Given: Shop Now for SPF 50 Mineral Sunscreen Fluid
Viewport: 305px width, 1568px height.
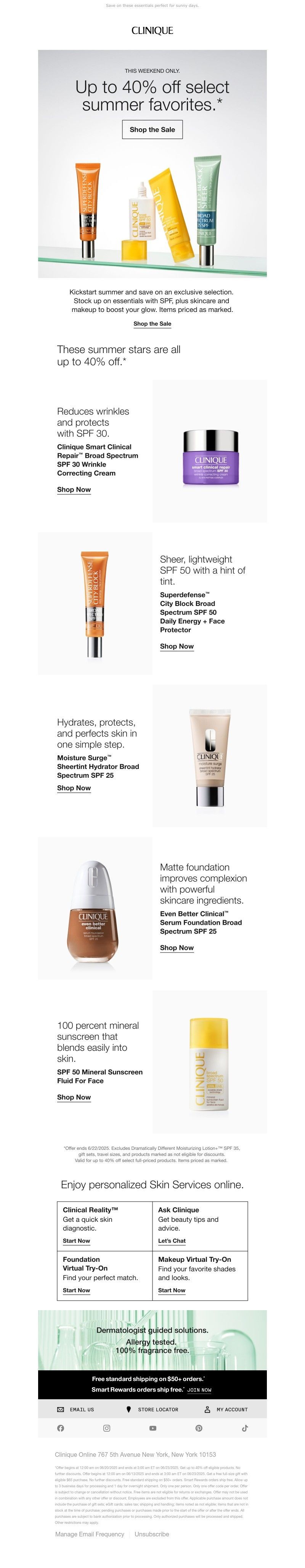Looking at the screenshot, I should 74,1097.
